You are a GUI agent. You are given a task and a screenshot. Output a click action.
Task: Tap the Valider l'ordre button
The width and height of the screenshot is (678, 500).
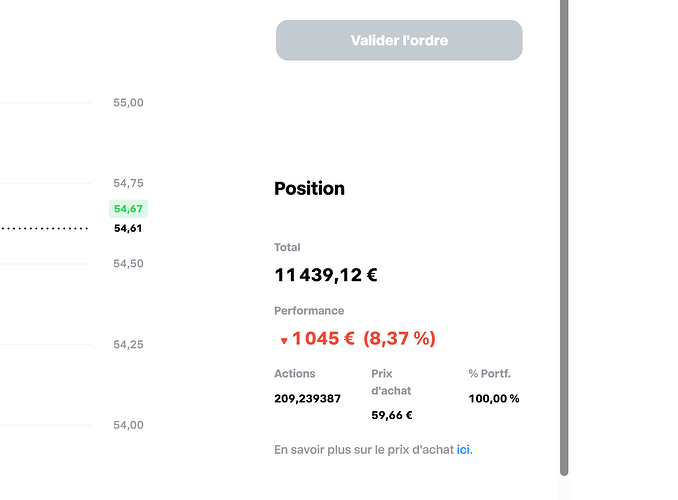pos(399,41)
